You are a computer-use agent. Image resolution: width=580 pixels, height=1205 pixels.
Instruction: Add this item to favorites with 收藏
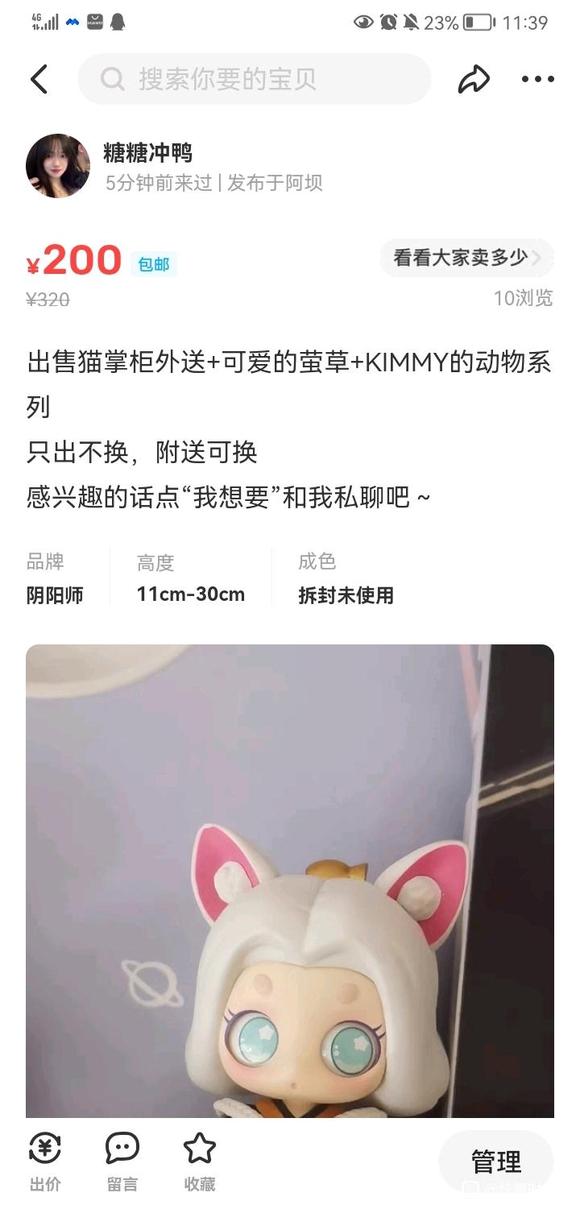tap(199, 1161)
